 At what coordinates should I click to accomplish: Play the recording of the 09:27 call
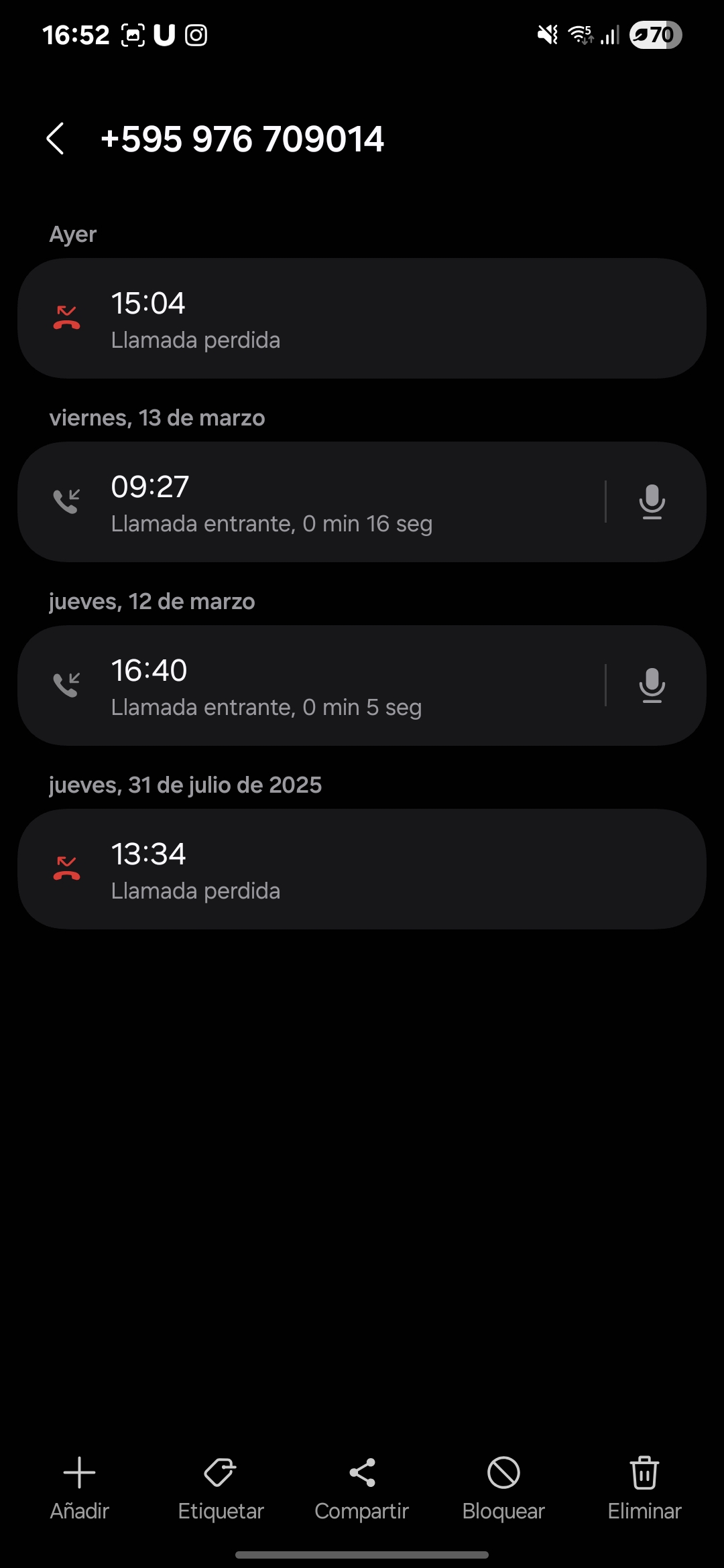tap(652, 502)
